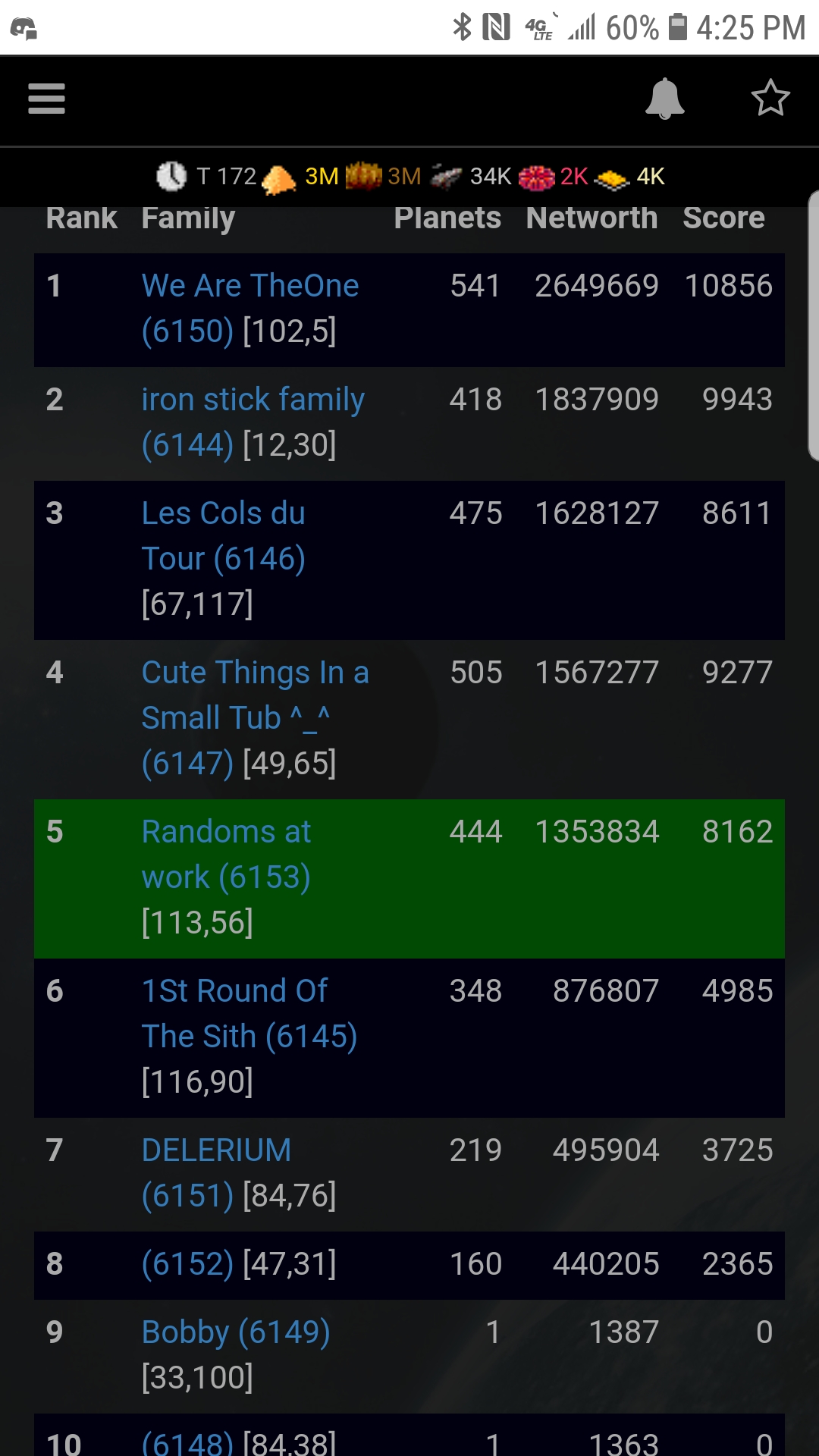Open 1St Round Of The Sith (6145)

249,1014
